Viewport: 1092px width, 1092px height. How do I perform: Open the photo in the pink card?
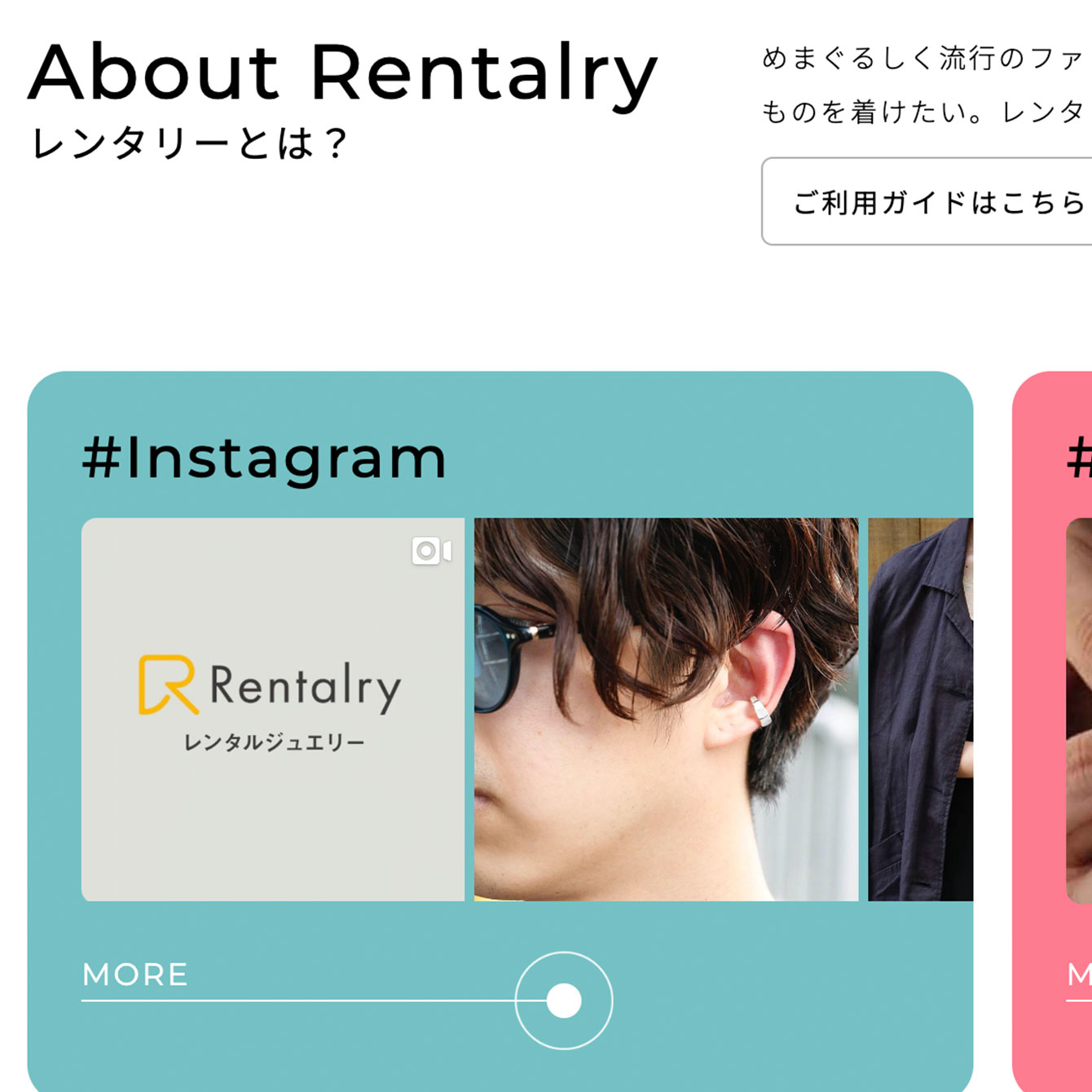click(x=1080, y=709)
